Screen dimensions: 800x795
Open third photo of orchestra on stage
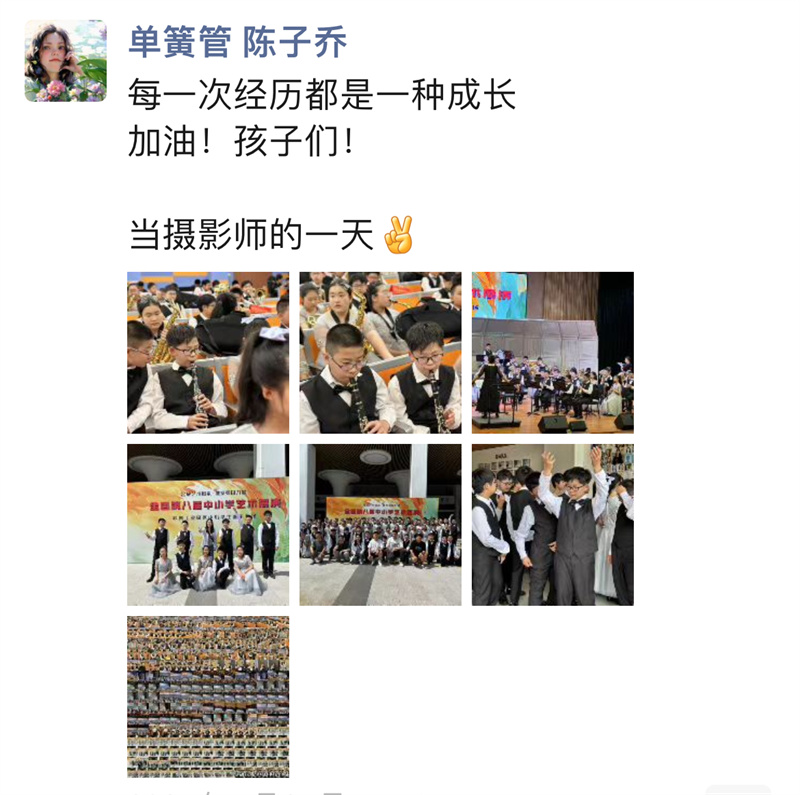tap(553, 352)
